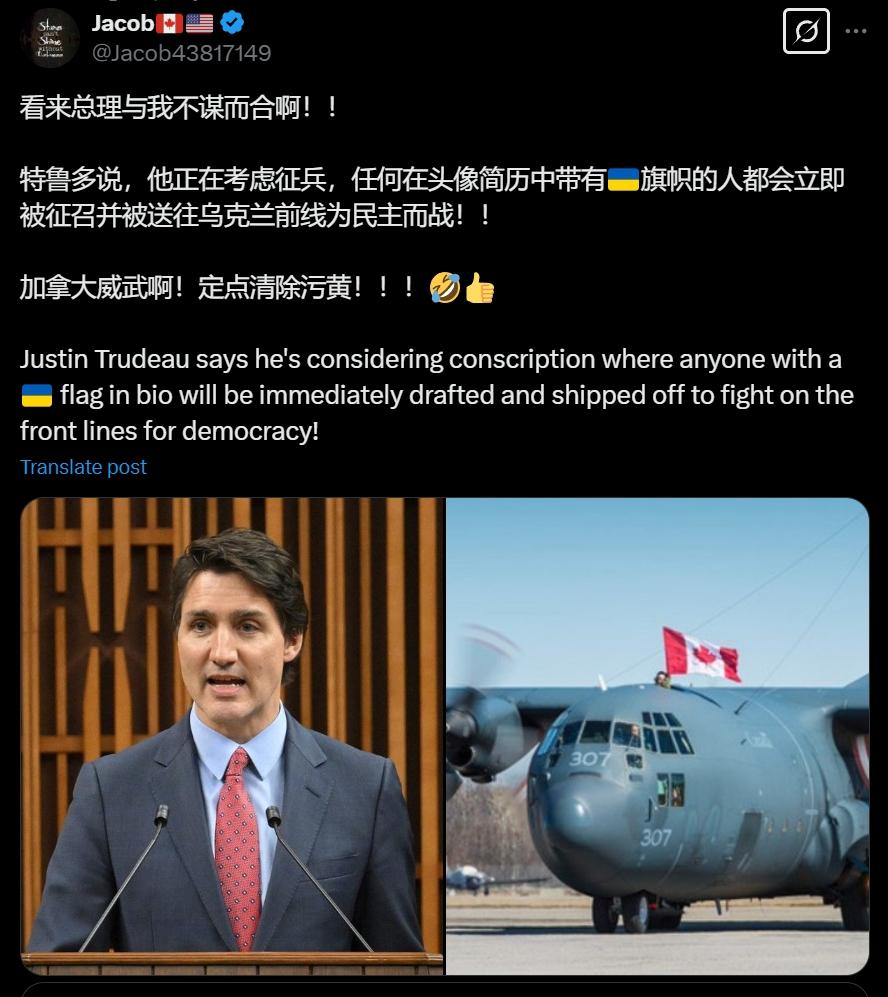Image resolution: width=888 pixels, height=997 pixels.
Task: Open the post's overflow menu
Action: click(856, 31)
